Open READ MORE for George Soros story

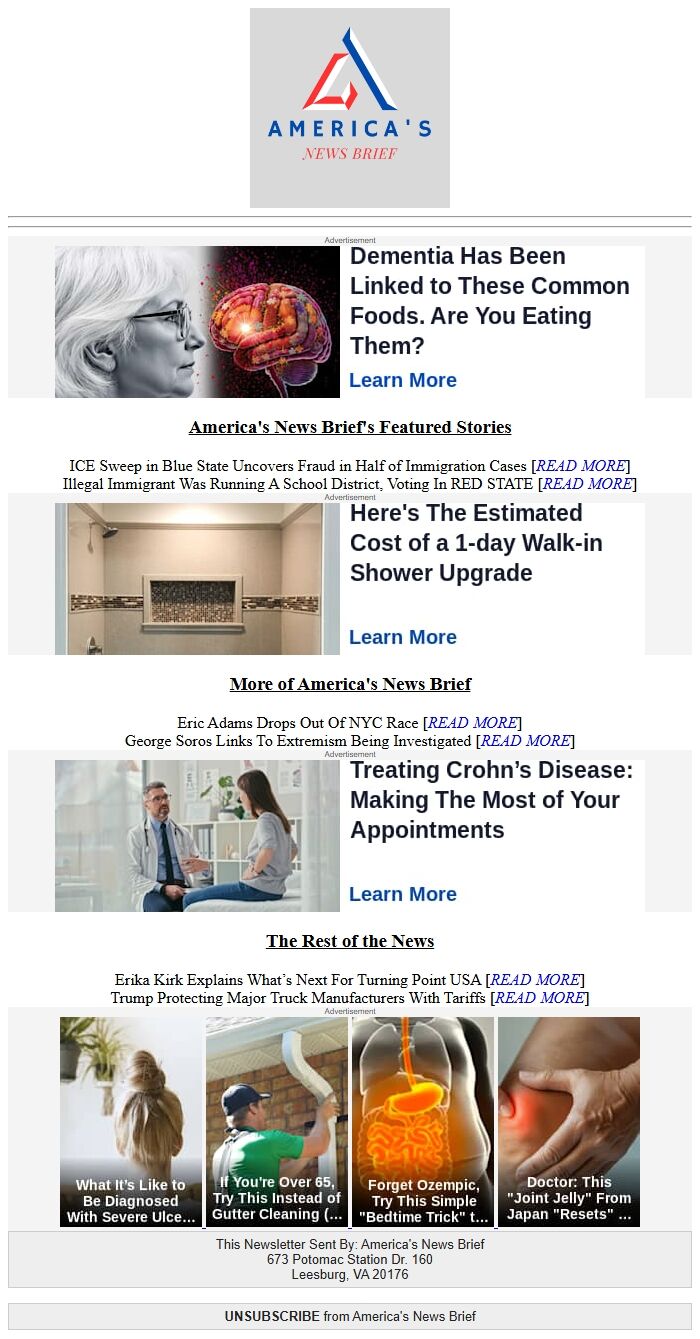(x=525, y=741)
